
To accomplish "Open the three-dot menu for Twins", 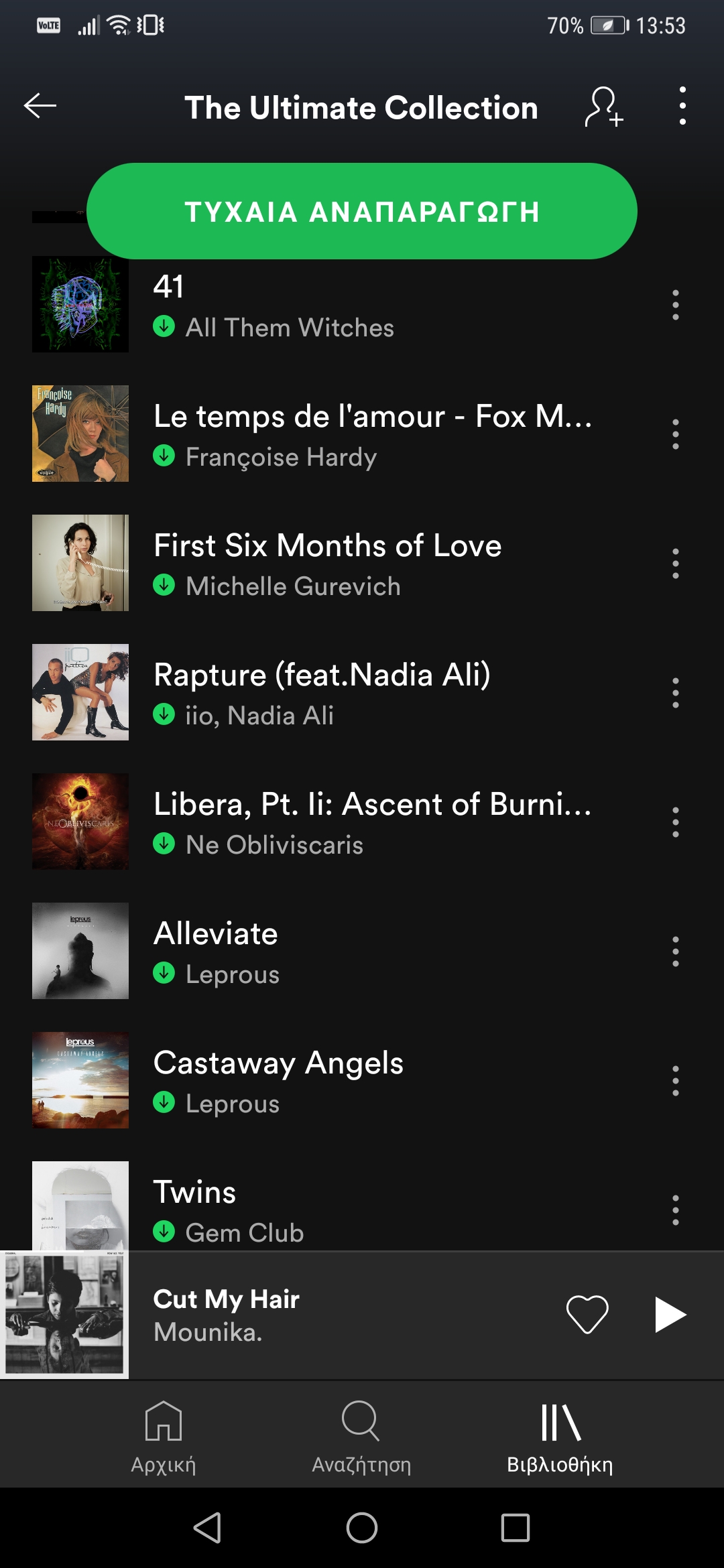I will point(674,1210).
